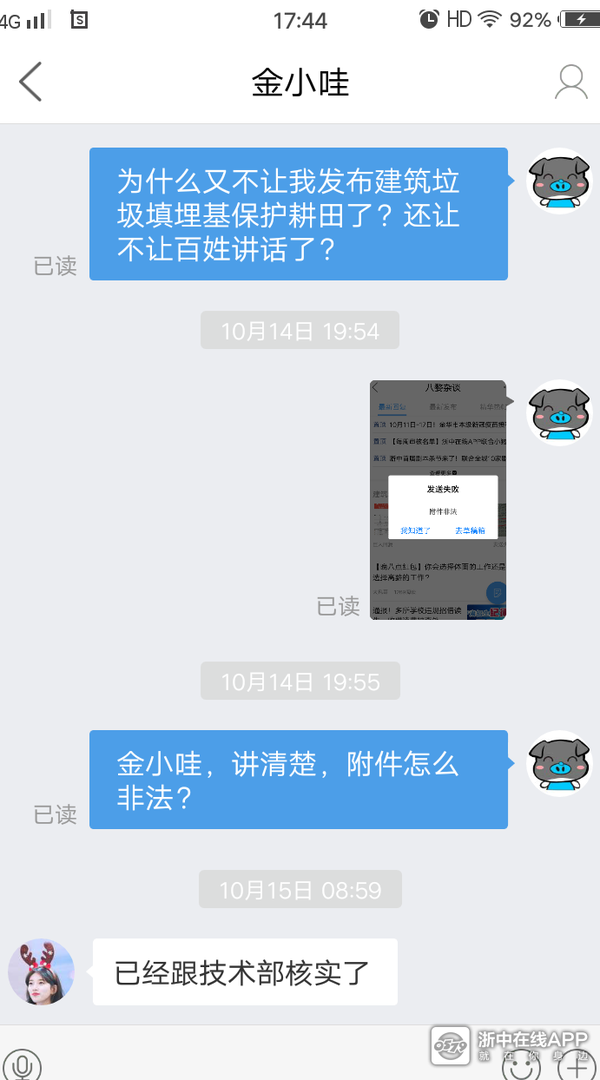Open the sent screenshot image
The image size is (600, 1080).
tap(438, 499)
